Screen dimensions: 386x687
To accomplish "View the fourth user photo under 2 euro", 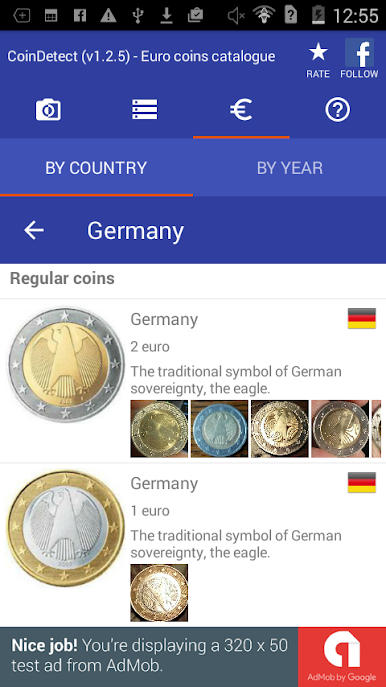I will (340, 428).
